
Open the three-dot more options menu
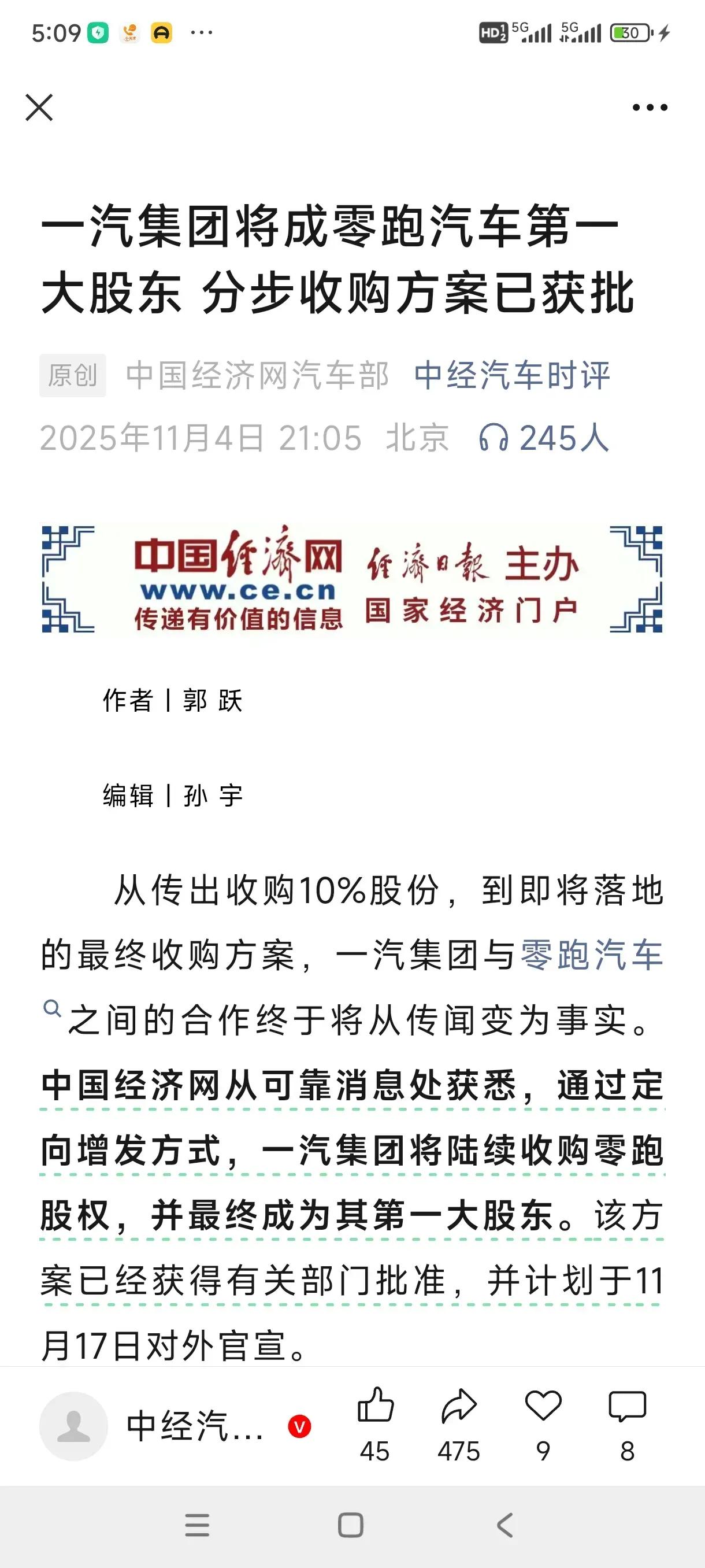648,106
